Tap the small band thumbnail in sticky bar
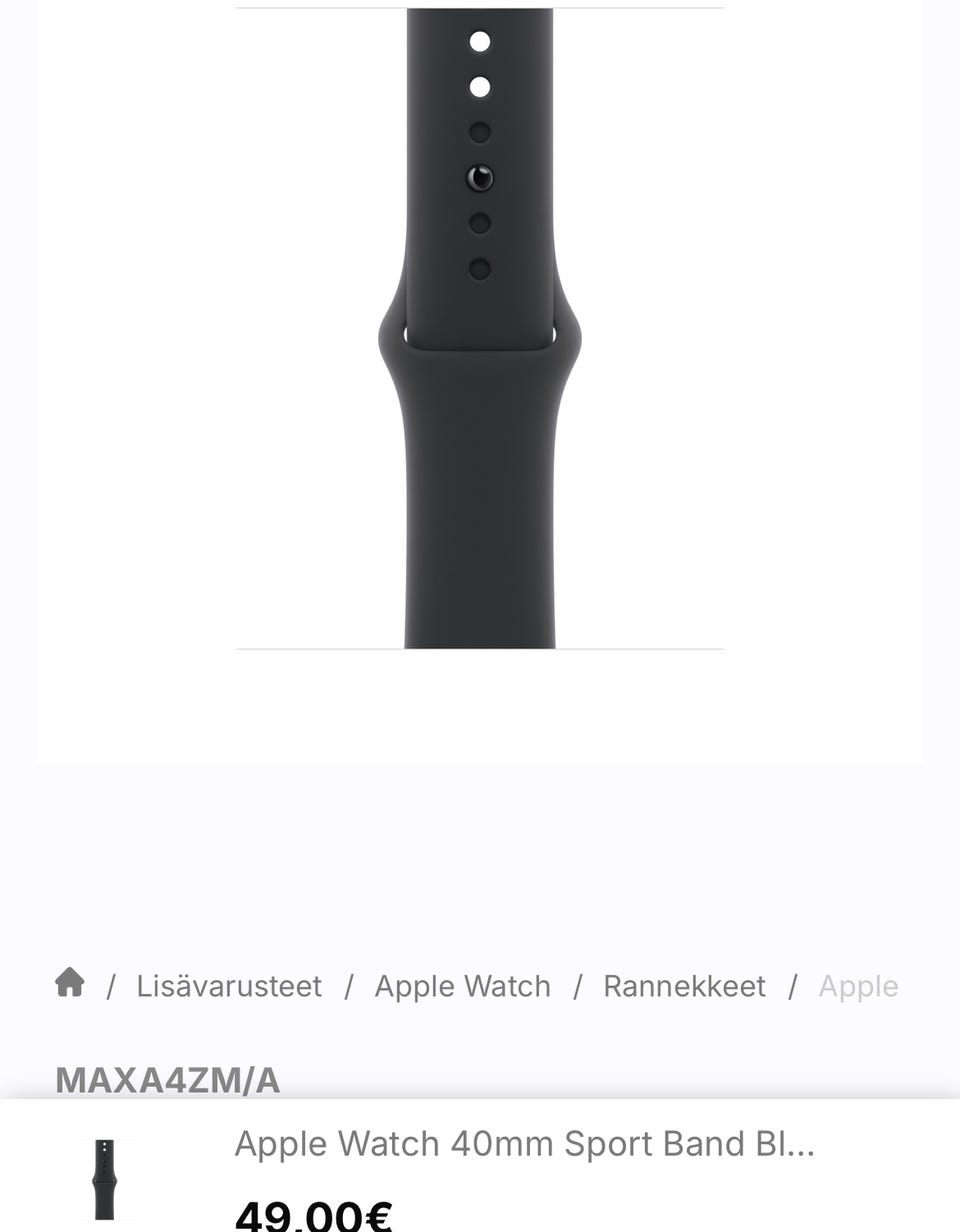960x1232 pixels. tap(105, 1178)
